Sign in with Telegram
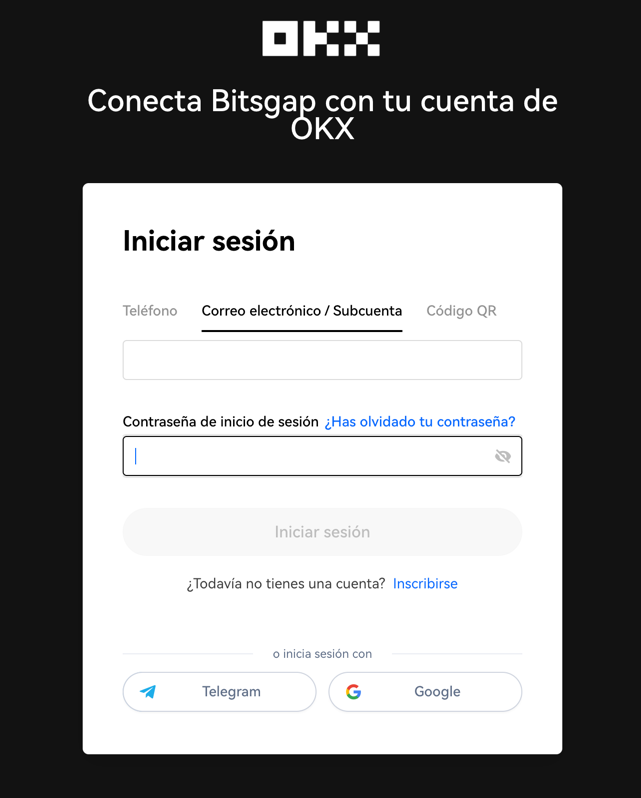This screenshot has height=798, width=641. 219,692
